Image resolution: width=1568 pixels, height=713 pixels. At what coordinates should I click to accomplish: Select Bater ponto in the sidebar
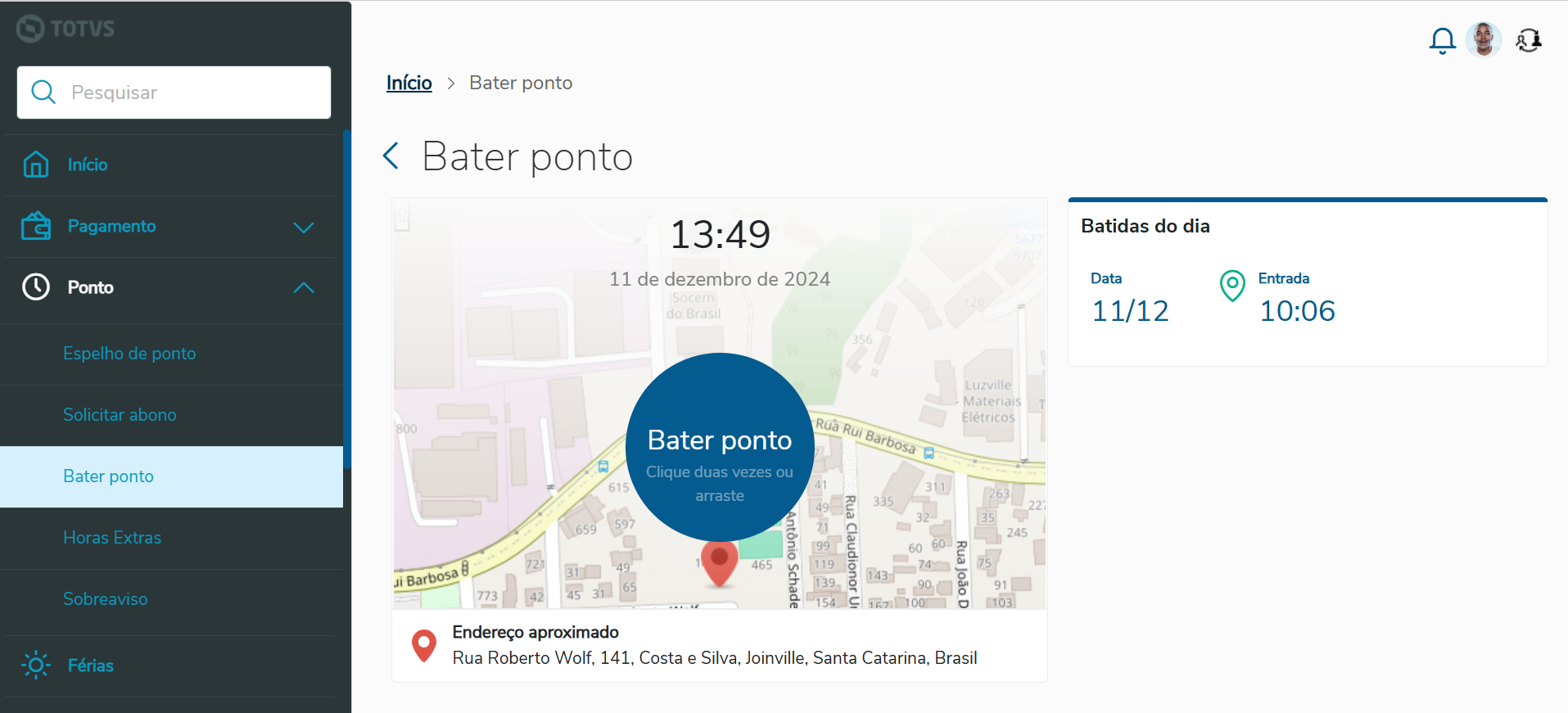108,476
